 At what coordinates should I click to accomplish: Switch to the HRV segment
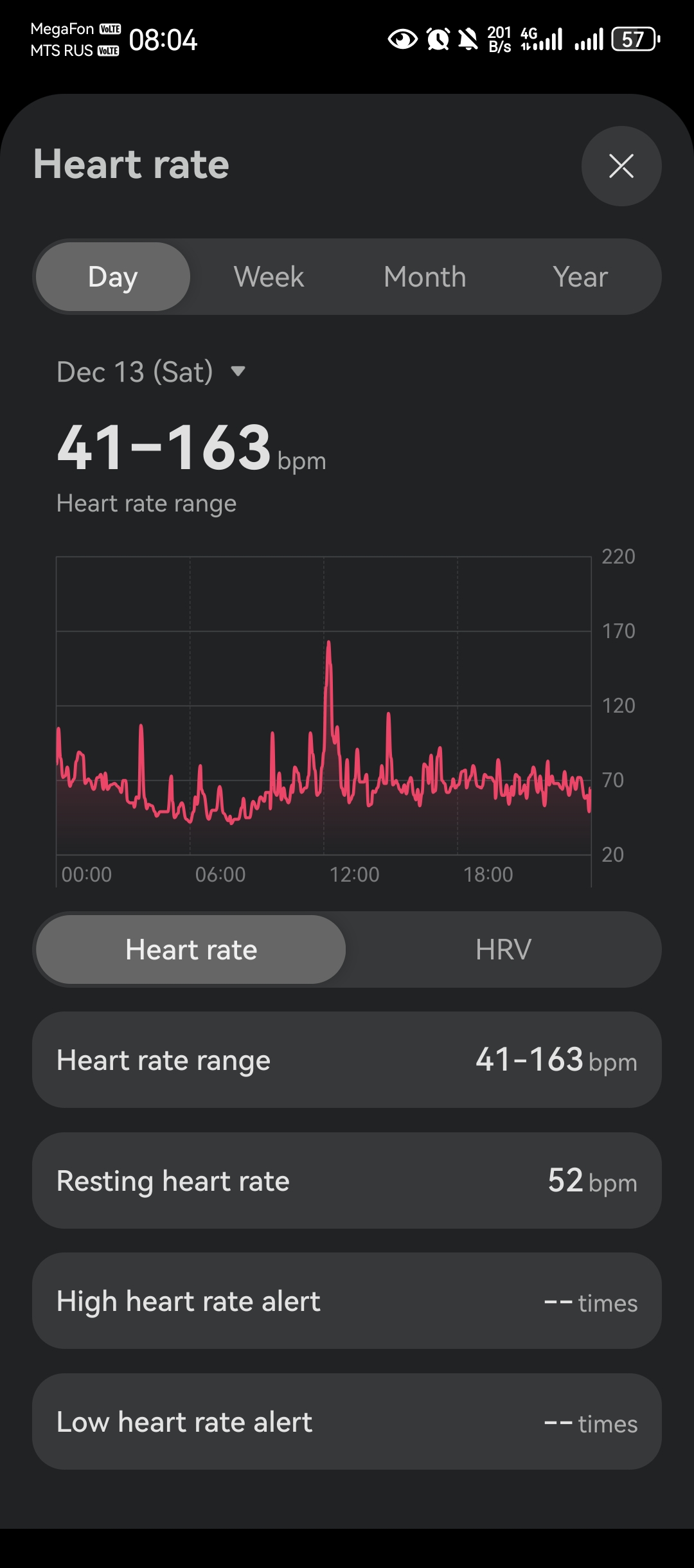(x=503, y=950)
